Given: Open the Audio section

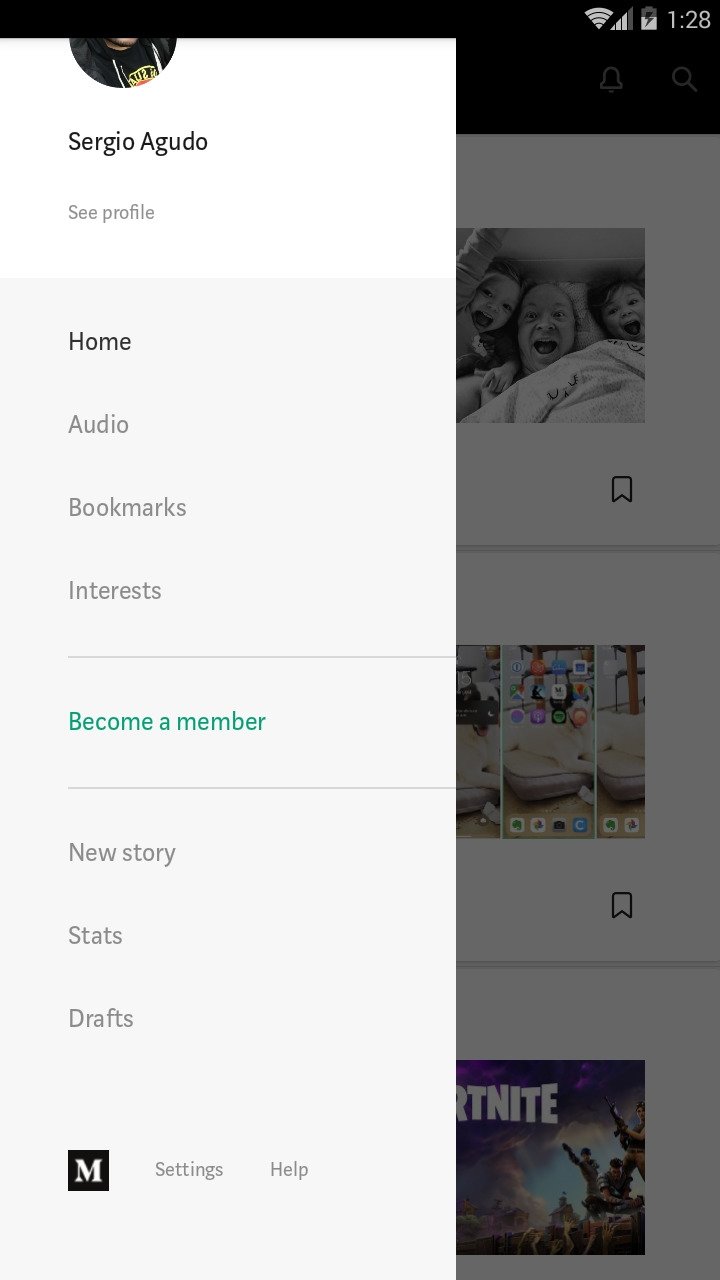Looking at the screenshot, I should (98, 425).
